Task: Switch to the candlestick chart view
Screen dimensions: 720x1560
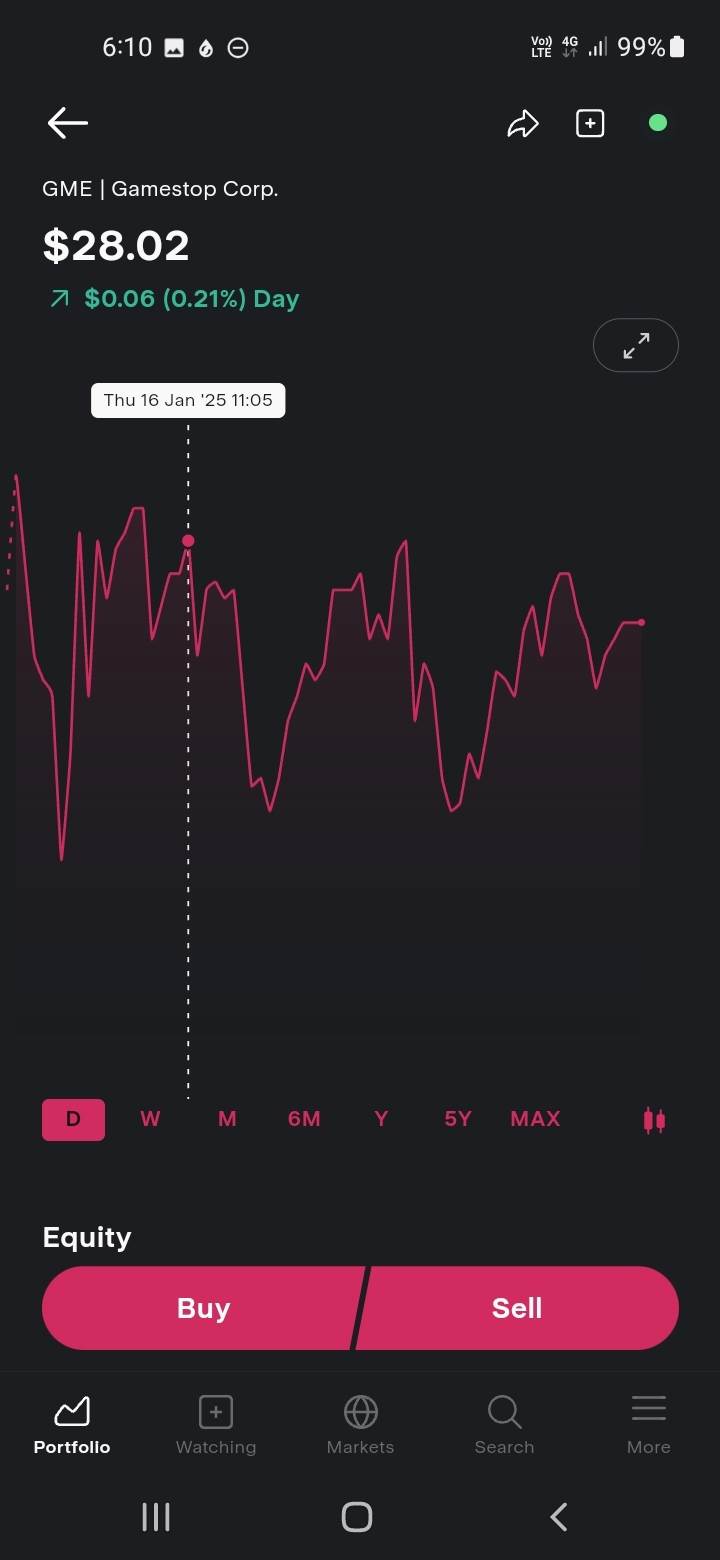Action: click(x=654, y=1120)
